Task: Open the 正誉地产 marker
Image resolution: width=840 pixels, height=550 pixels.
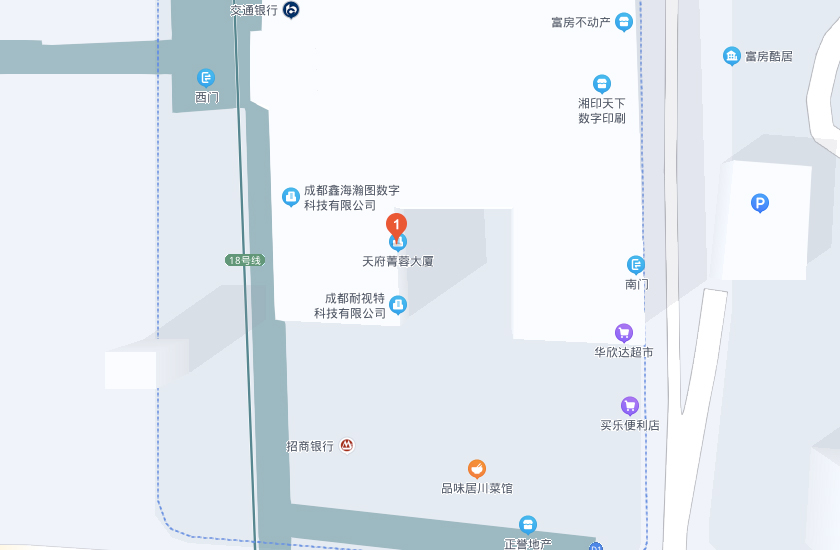Action: click(x=528, y=524)
